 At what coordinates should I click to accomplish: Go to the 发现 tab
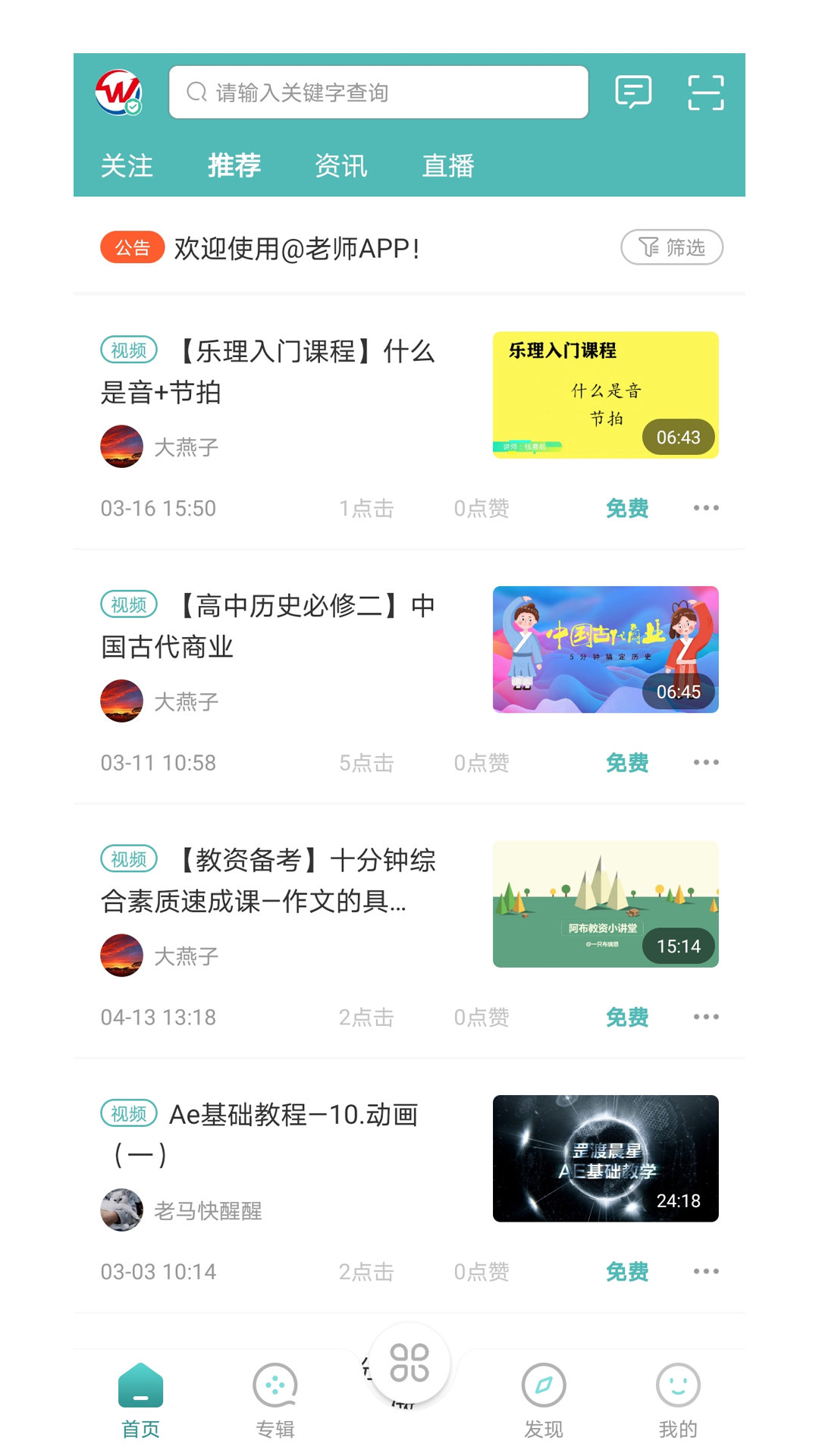[544, 1400]
